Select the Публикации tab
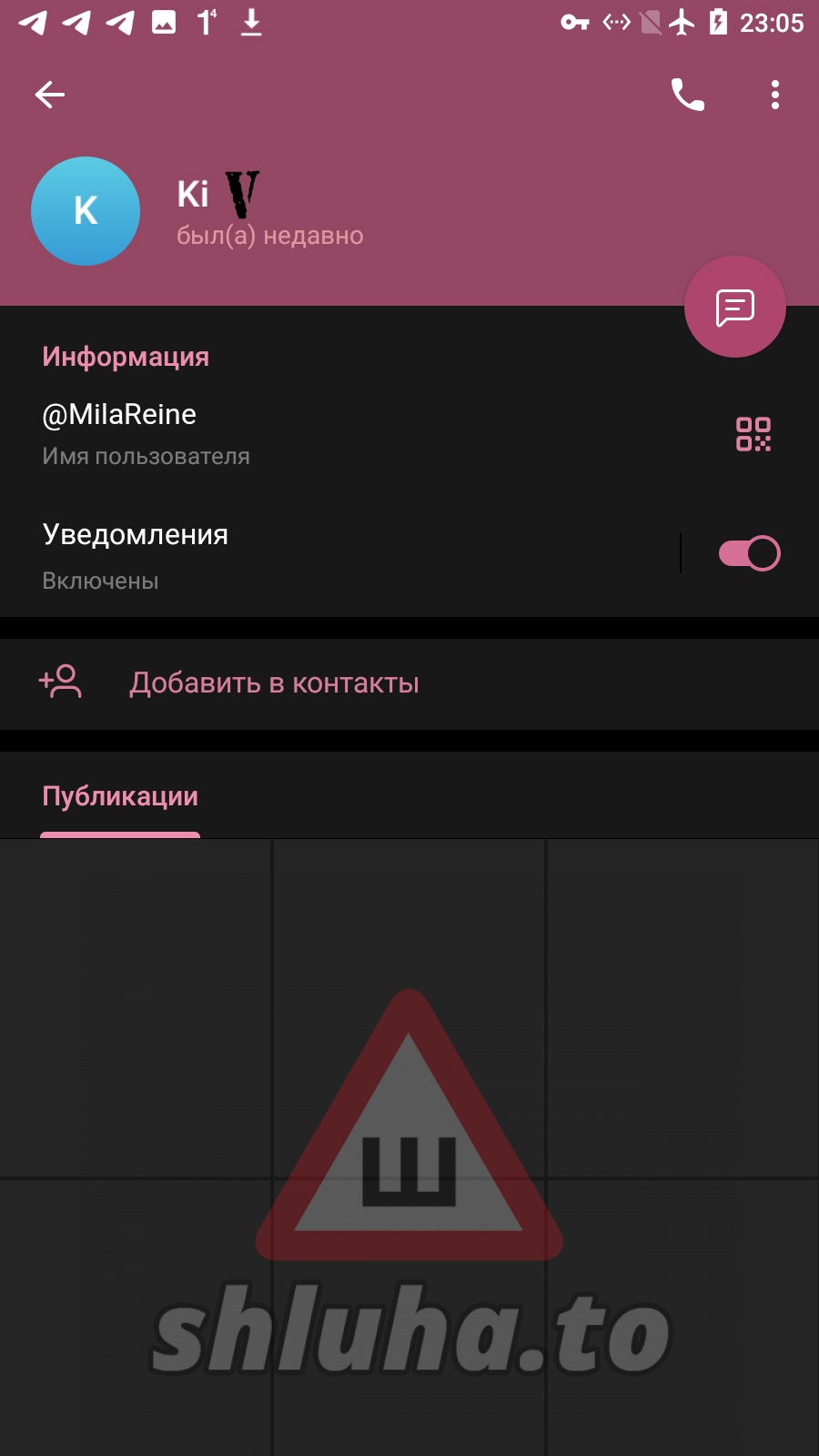The image size is (819, 1456). tap(120, 796)
